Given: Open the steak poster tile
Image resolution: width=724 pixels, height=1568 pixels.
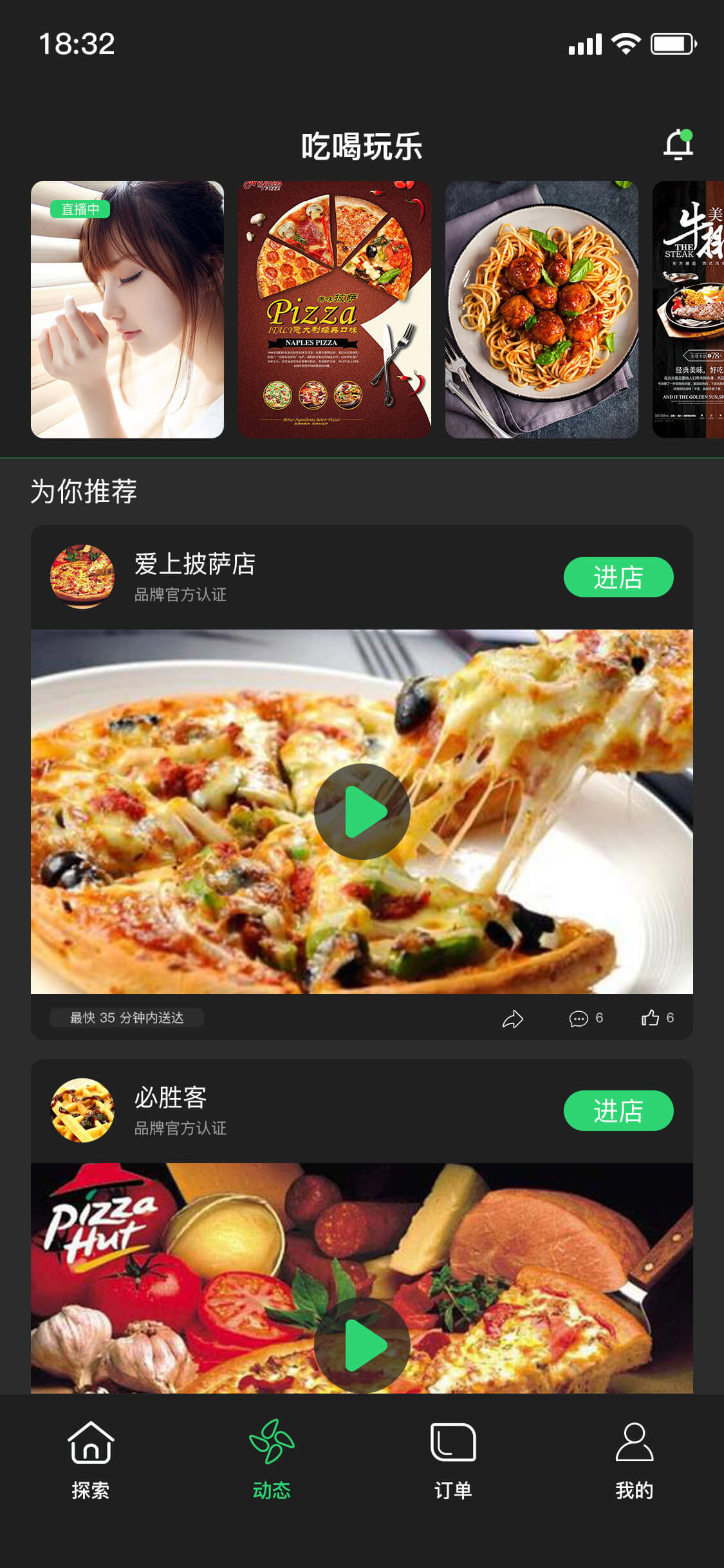Looking at the screenshot, I should (x=689, y=309).
